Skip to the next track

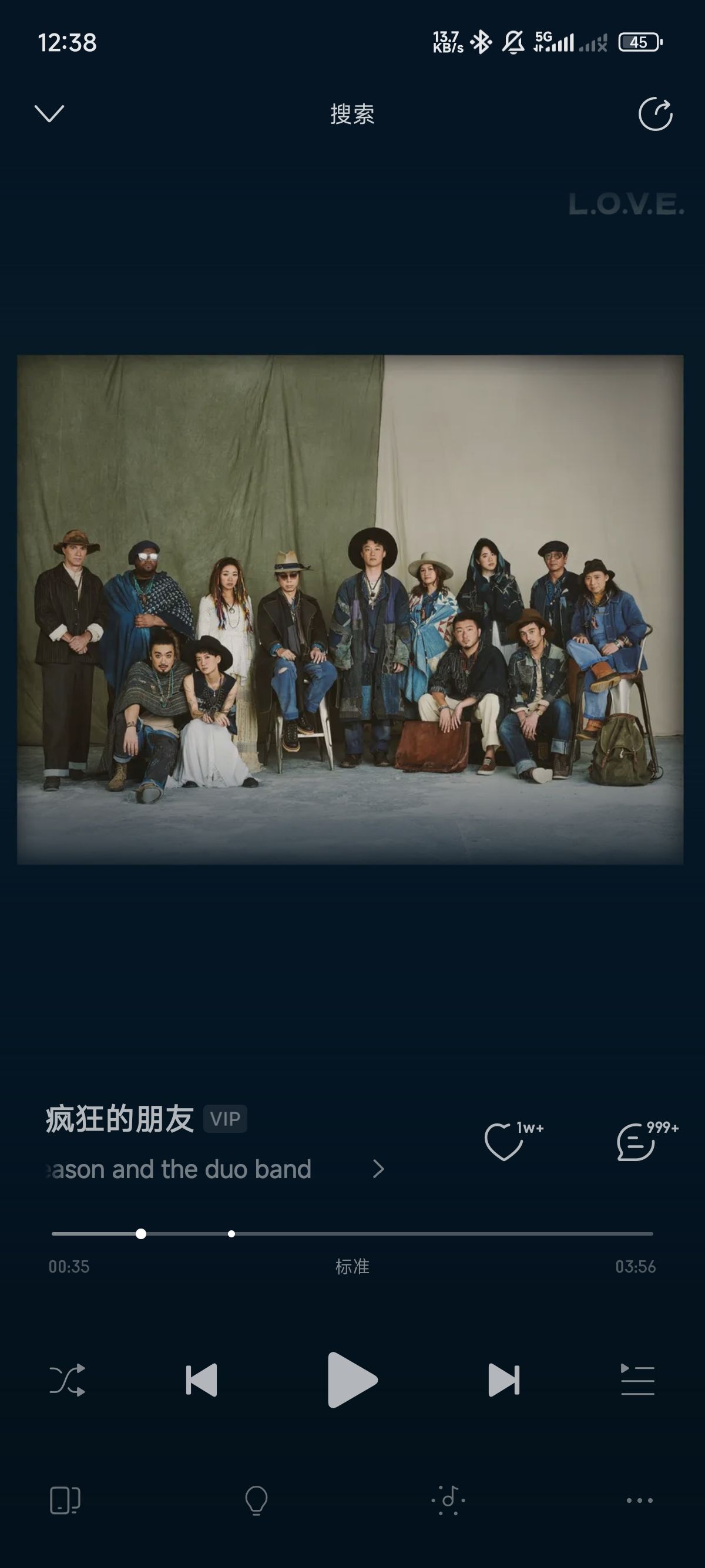(x=503, y=1380)
